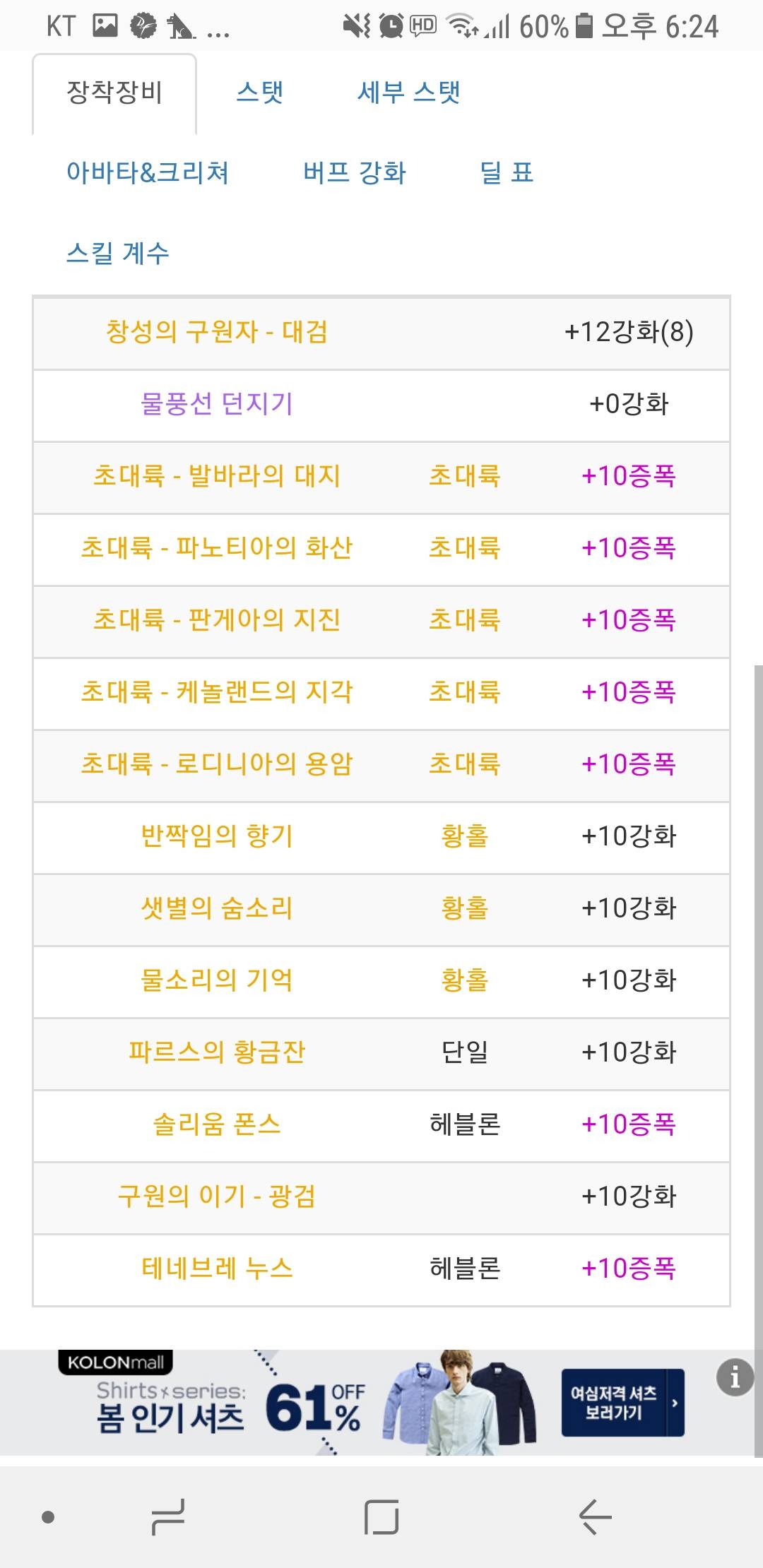Select the 장착장비 tab
The height and width of the screenshot is (1568, 763).
point(114,93)
